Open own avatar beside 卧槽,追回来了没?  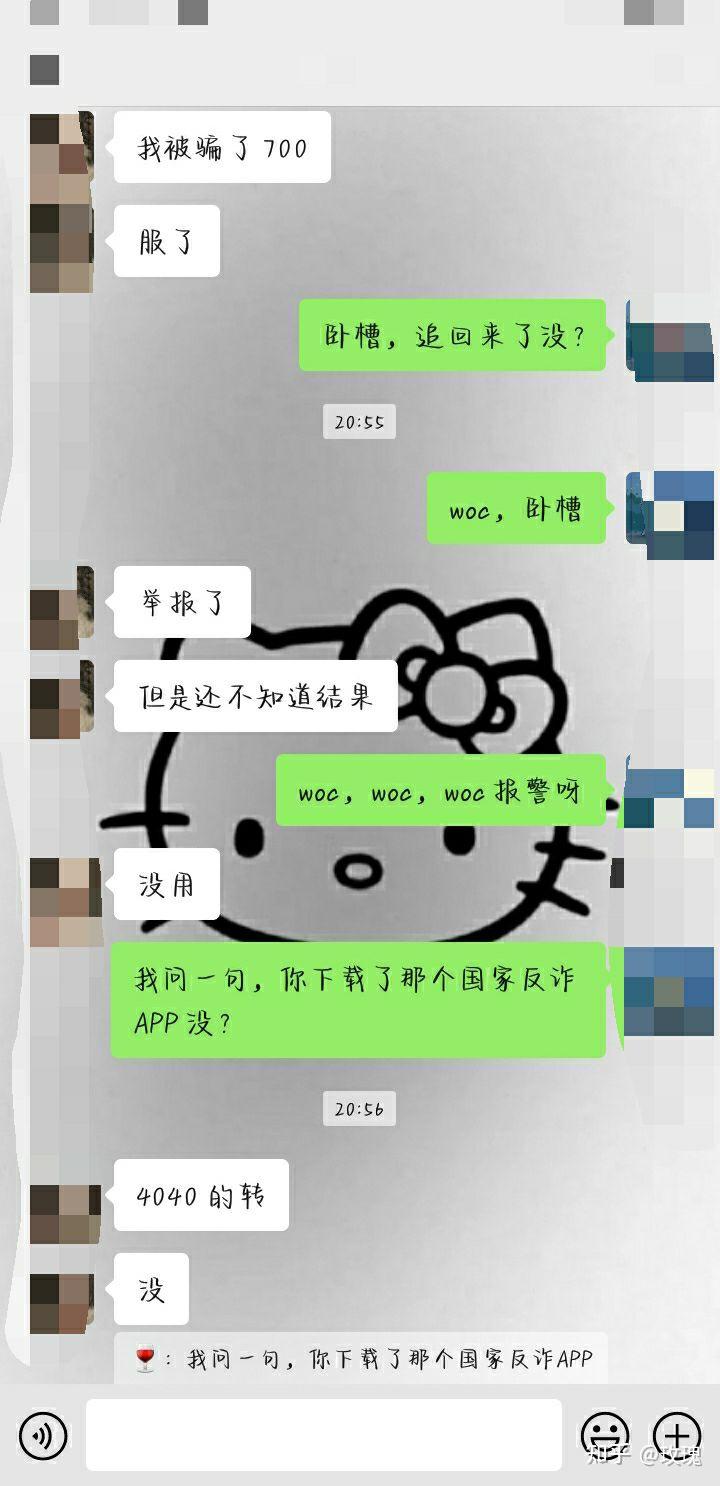pyautogui.click(x=670, y=340)
